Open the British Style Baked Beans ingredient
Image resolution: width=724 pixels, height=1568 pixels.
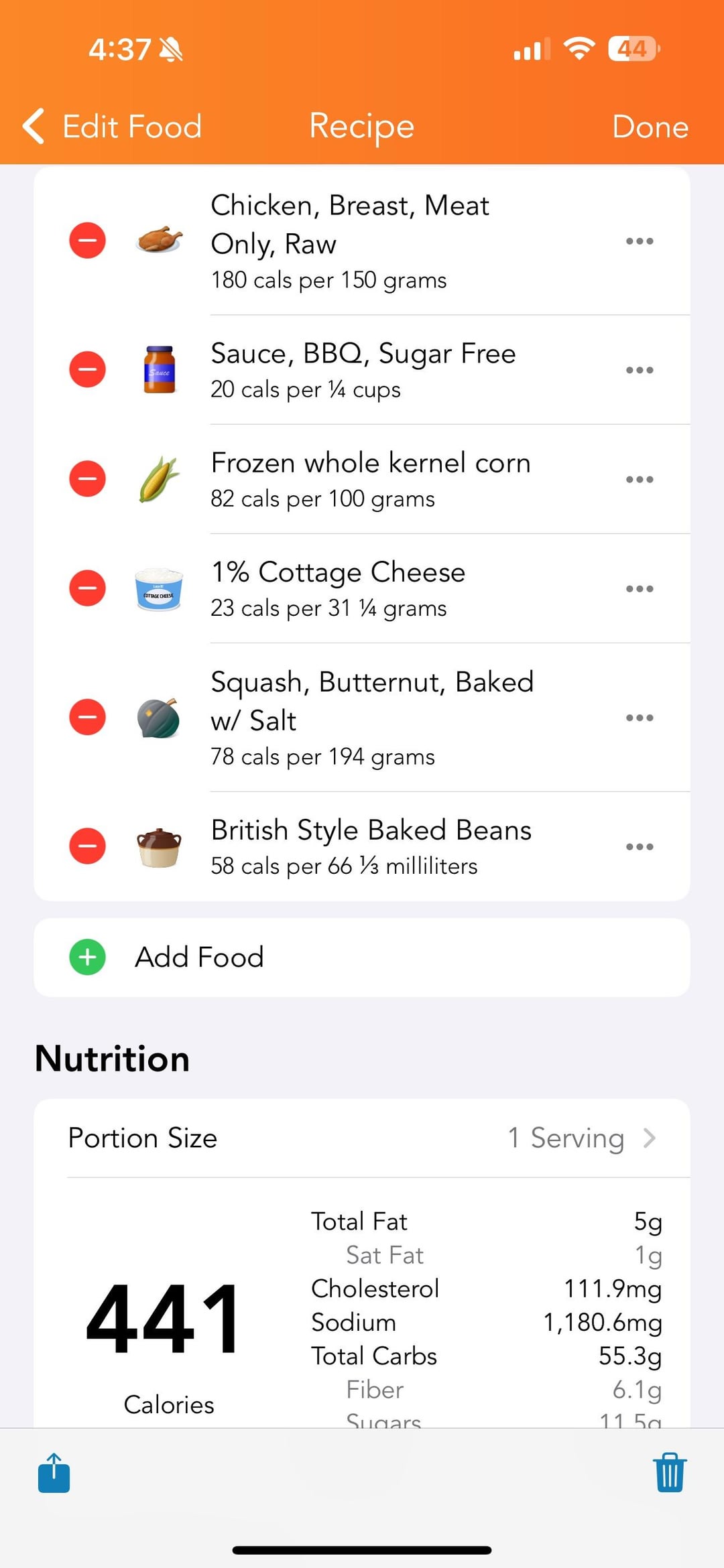371,846
